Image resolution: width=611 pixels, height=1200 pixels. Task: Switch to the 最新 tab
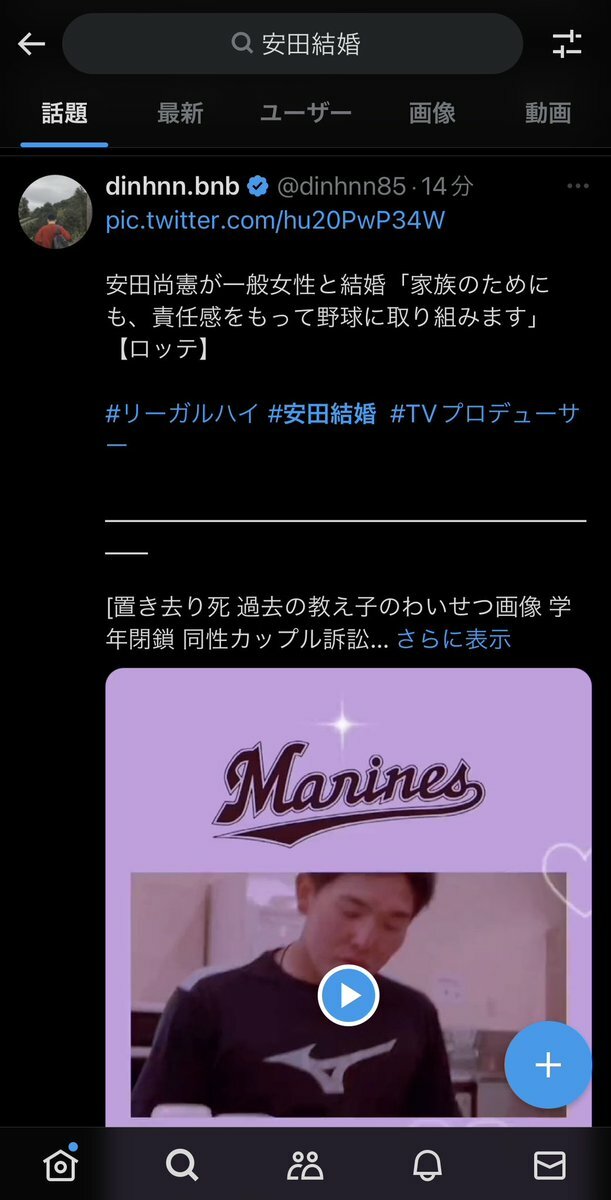click(x=180, y=113)
